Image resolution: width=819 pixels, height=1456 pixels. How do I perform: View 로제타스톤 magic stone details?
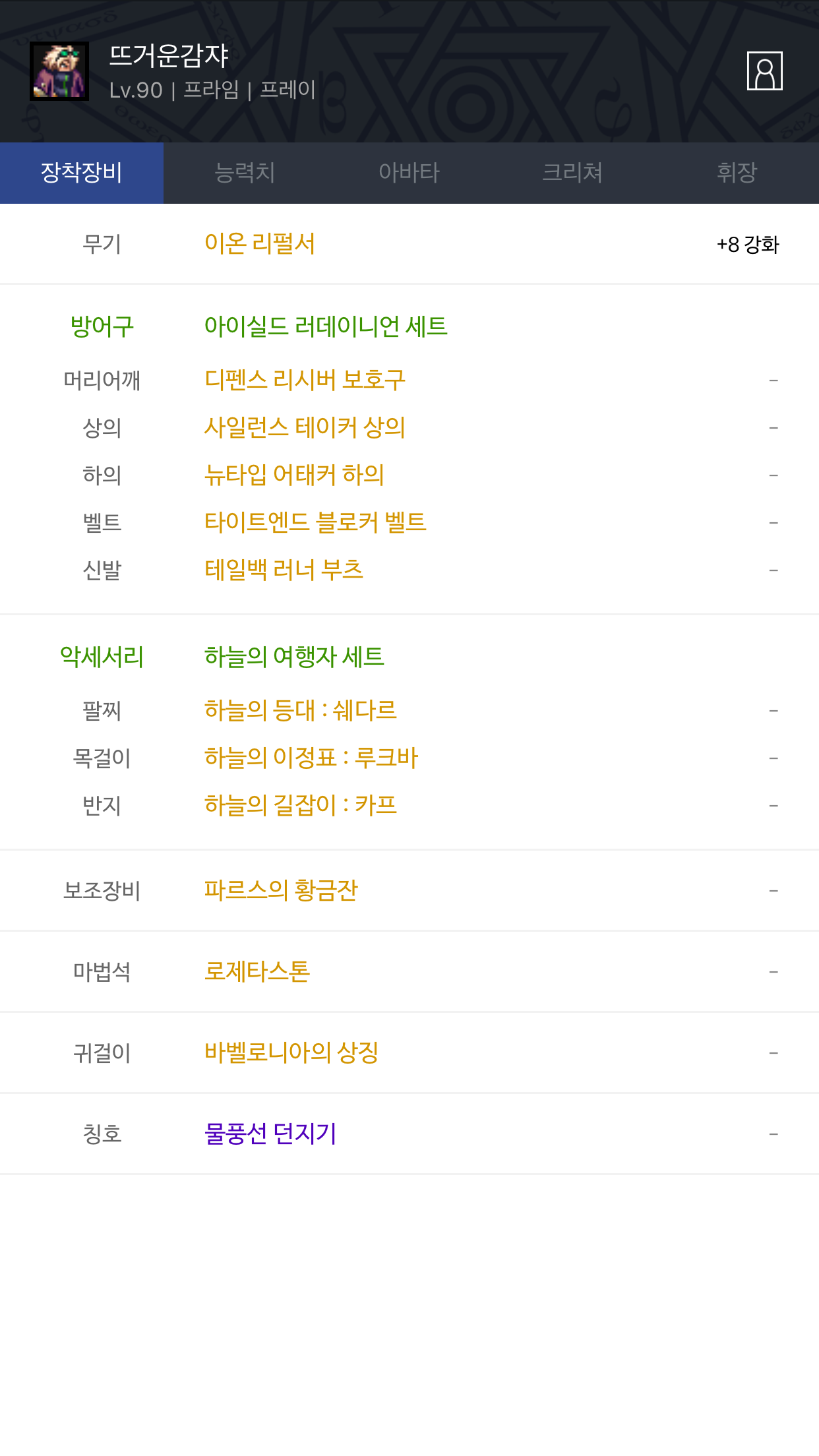click(257, 971)
